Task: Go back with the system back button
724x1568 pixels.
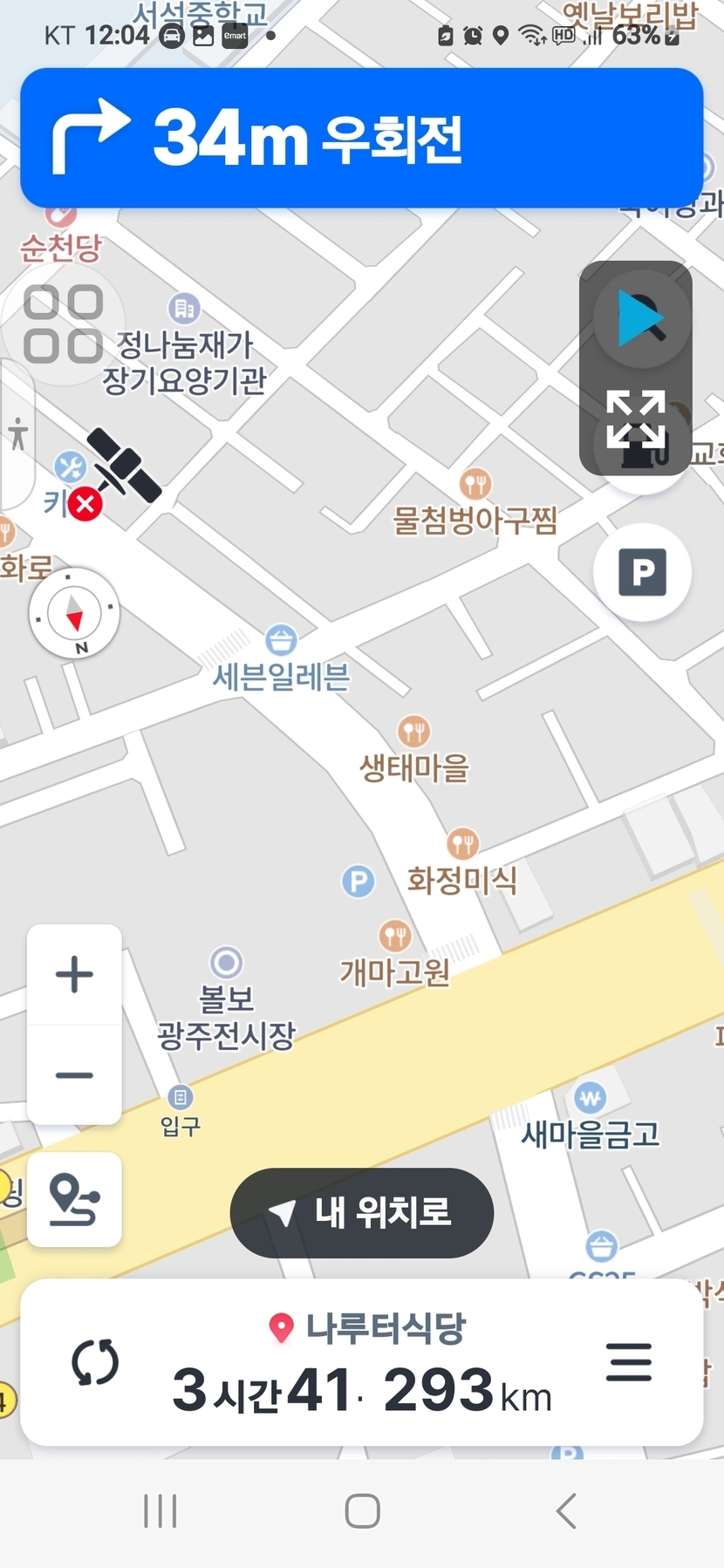Action: point(566,1511)
